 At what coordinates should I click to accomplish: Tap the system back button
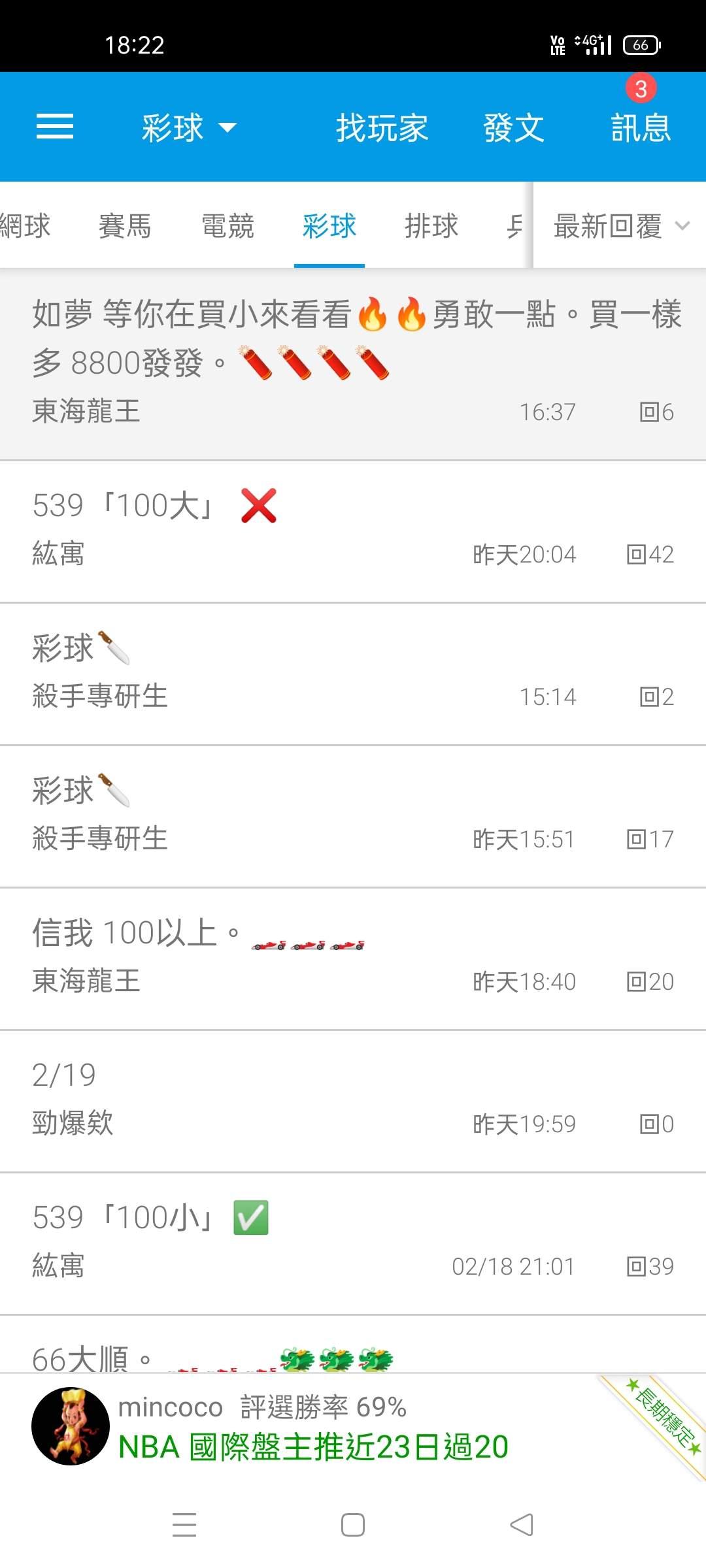tap(522, 1525)
